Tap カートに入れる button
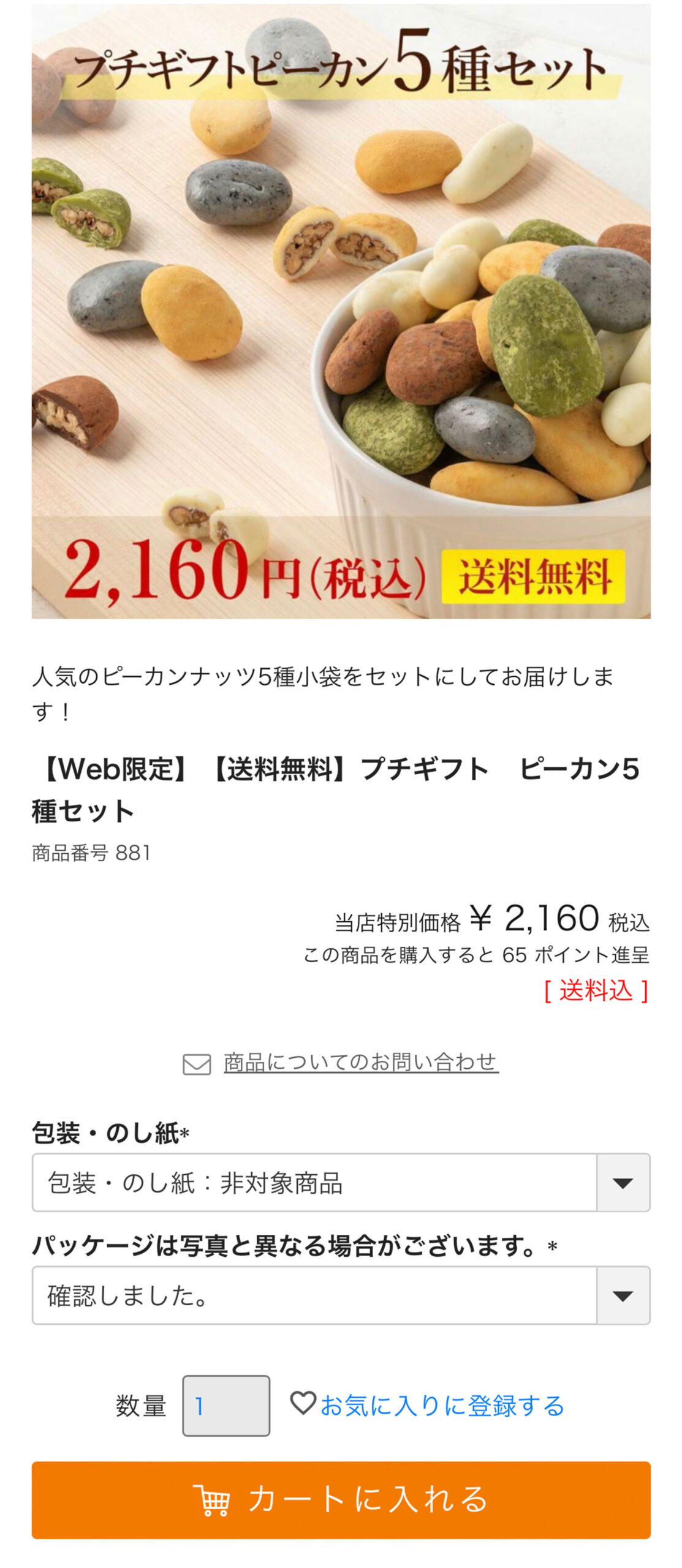This screenshot has height=1568, width=682. click(x=341, y=1499)
